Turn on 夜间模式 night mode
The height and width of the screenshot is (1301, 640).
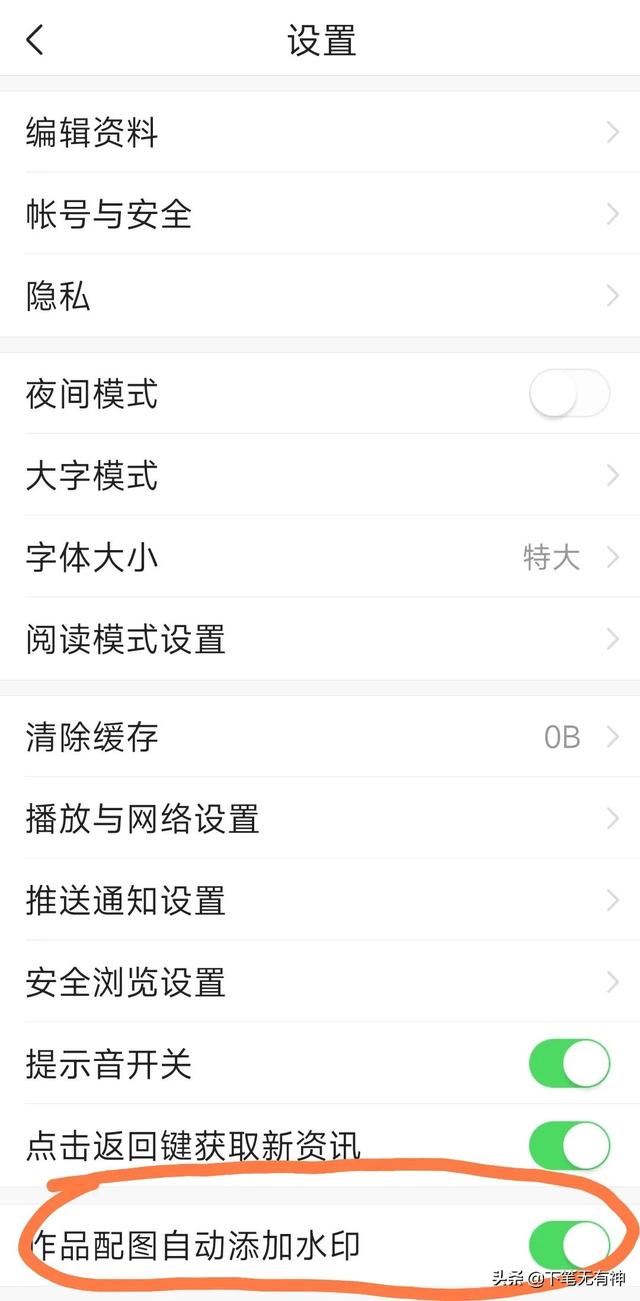[x=569, y=394]
